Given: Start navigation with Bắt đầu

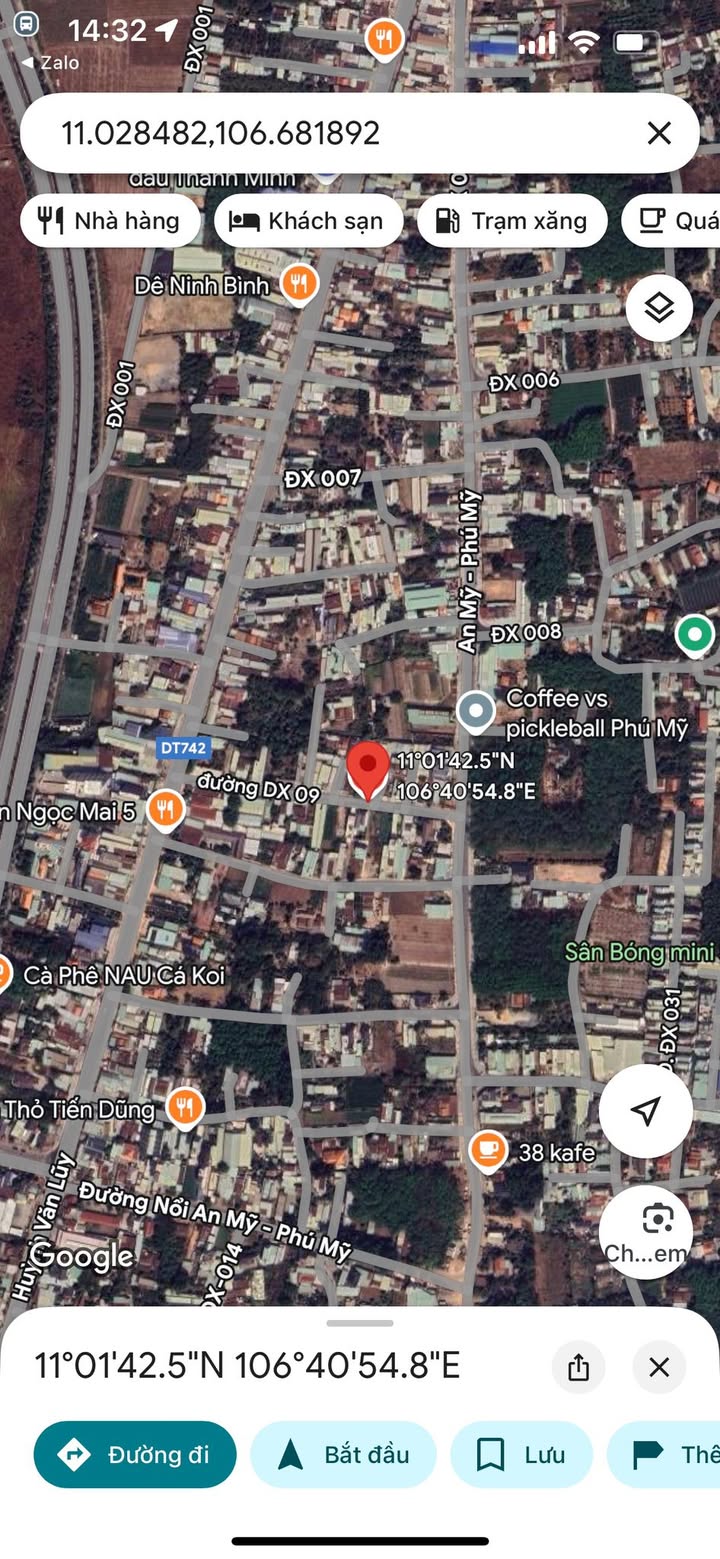Looking at the screenshot, I should pyautogui.click(x=343, y=1454).
